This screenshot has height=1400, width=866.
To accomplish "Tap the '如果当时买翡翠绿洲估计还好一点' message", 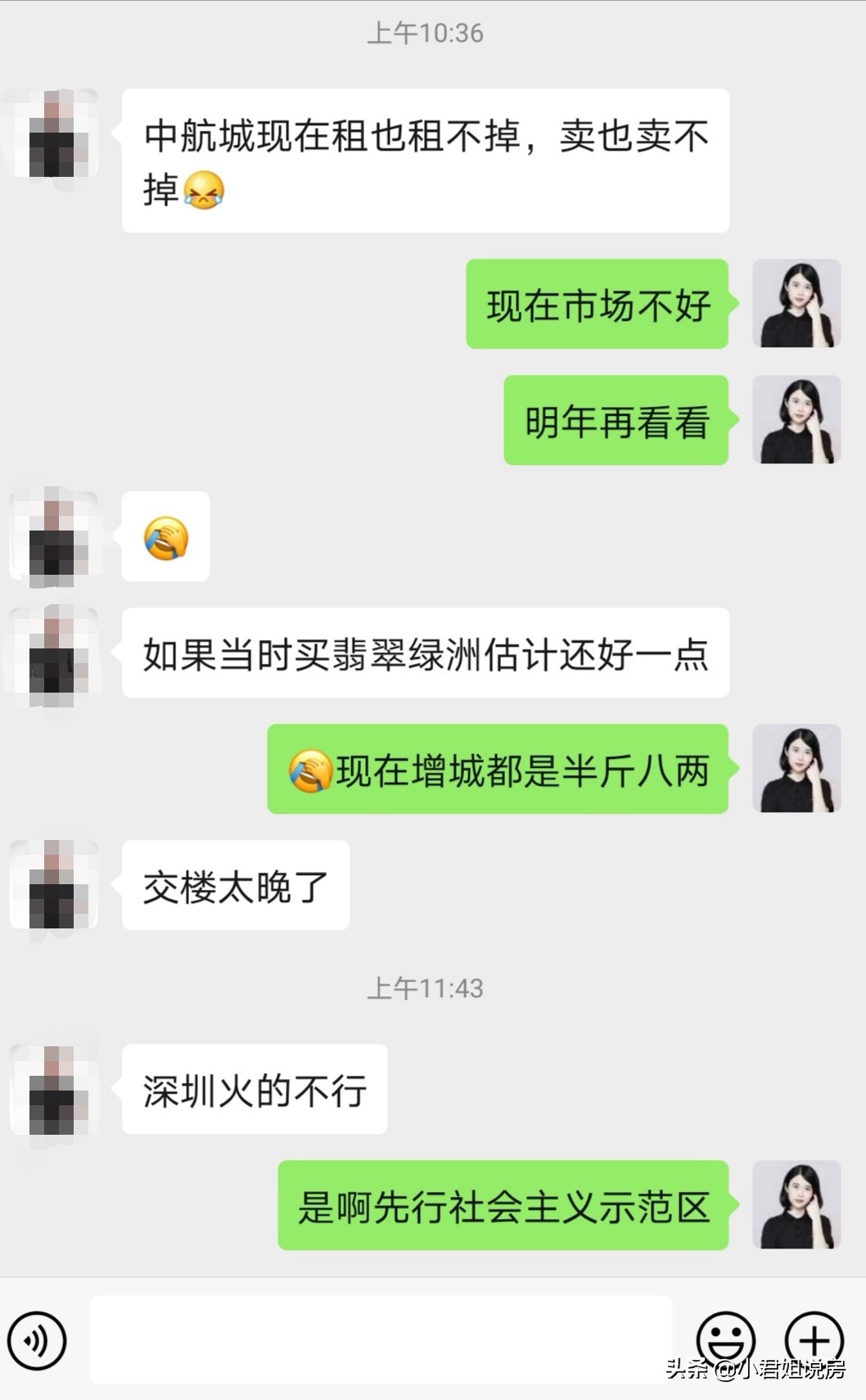I will 426,652.
